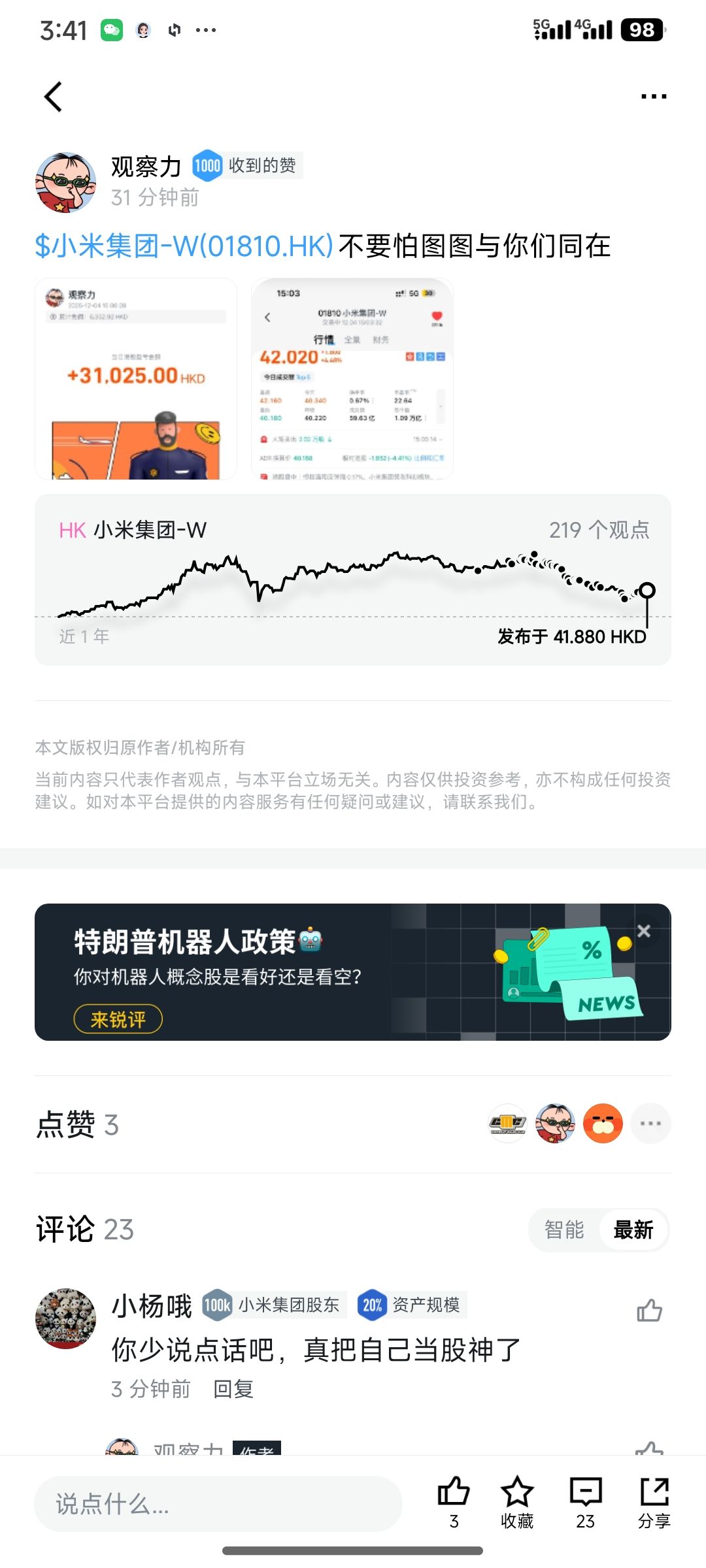Go back using the top-left arrow
Viewport: 706px width, 1568px height.
tap(54, 97)
